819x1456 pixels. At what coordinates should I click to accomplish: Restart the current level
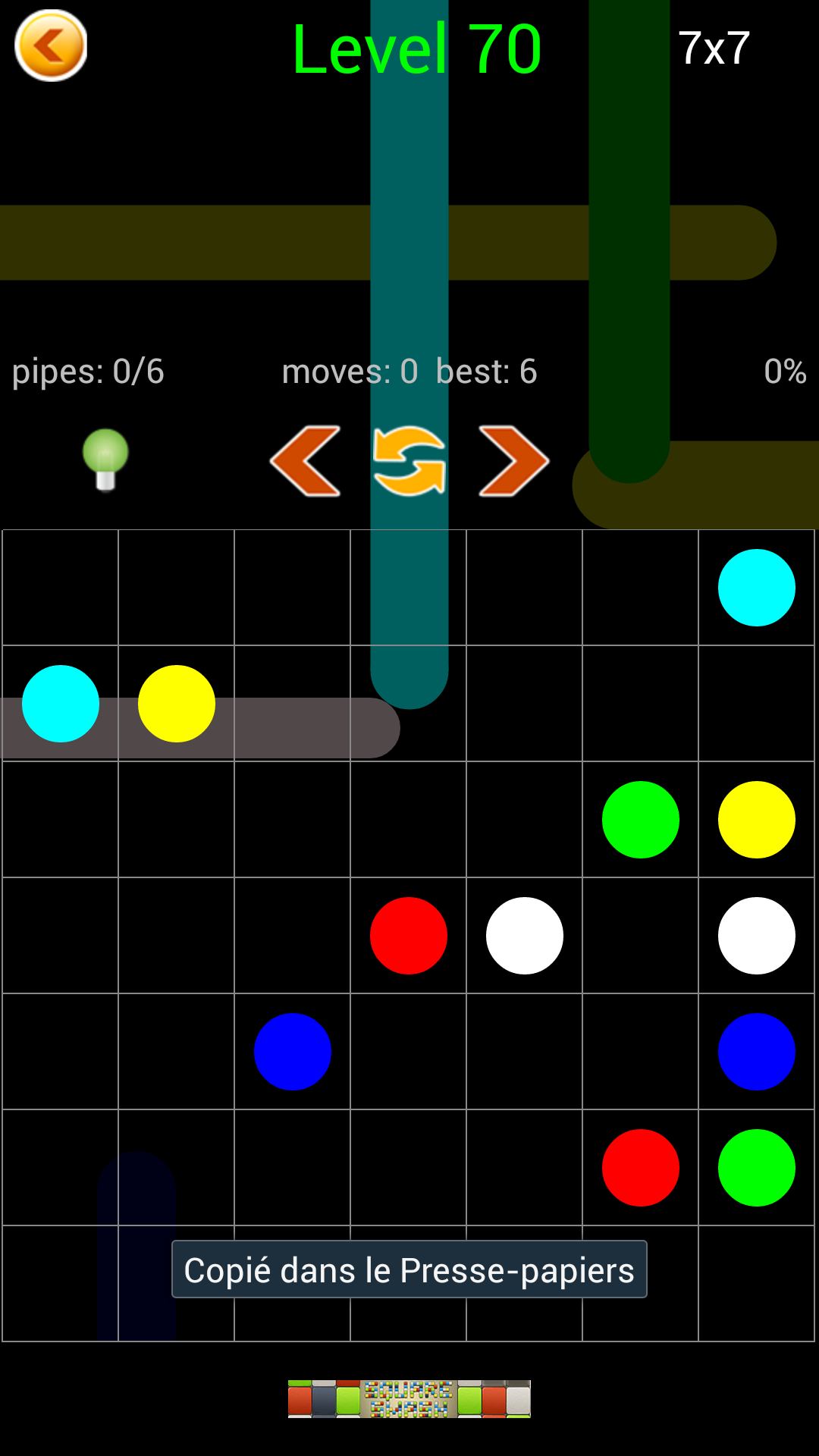click(x=409, y=461)
